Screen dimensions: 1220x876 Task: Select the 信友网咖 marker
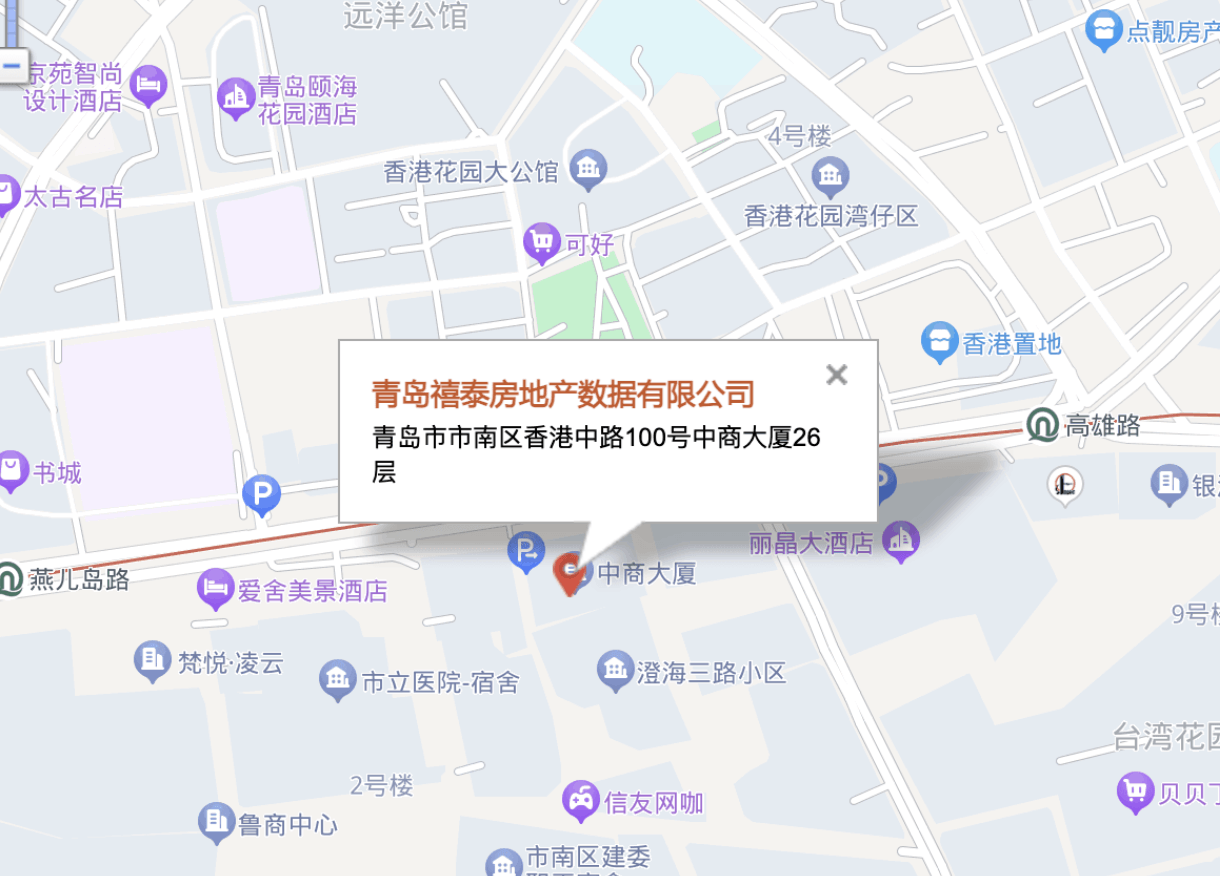(x=580, y=799)
